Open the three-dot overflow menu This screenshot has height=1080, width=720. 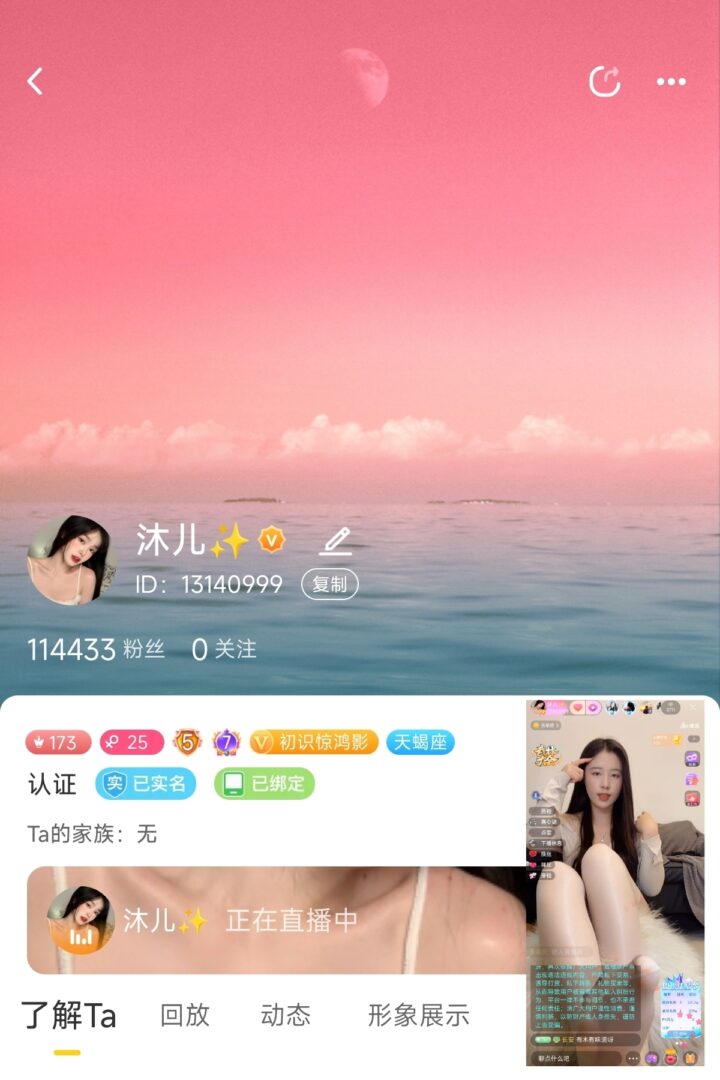pos(671,81)
